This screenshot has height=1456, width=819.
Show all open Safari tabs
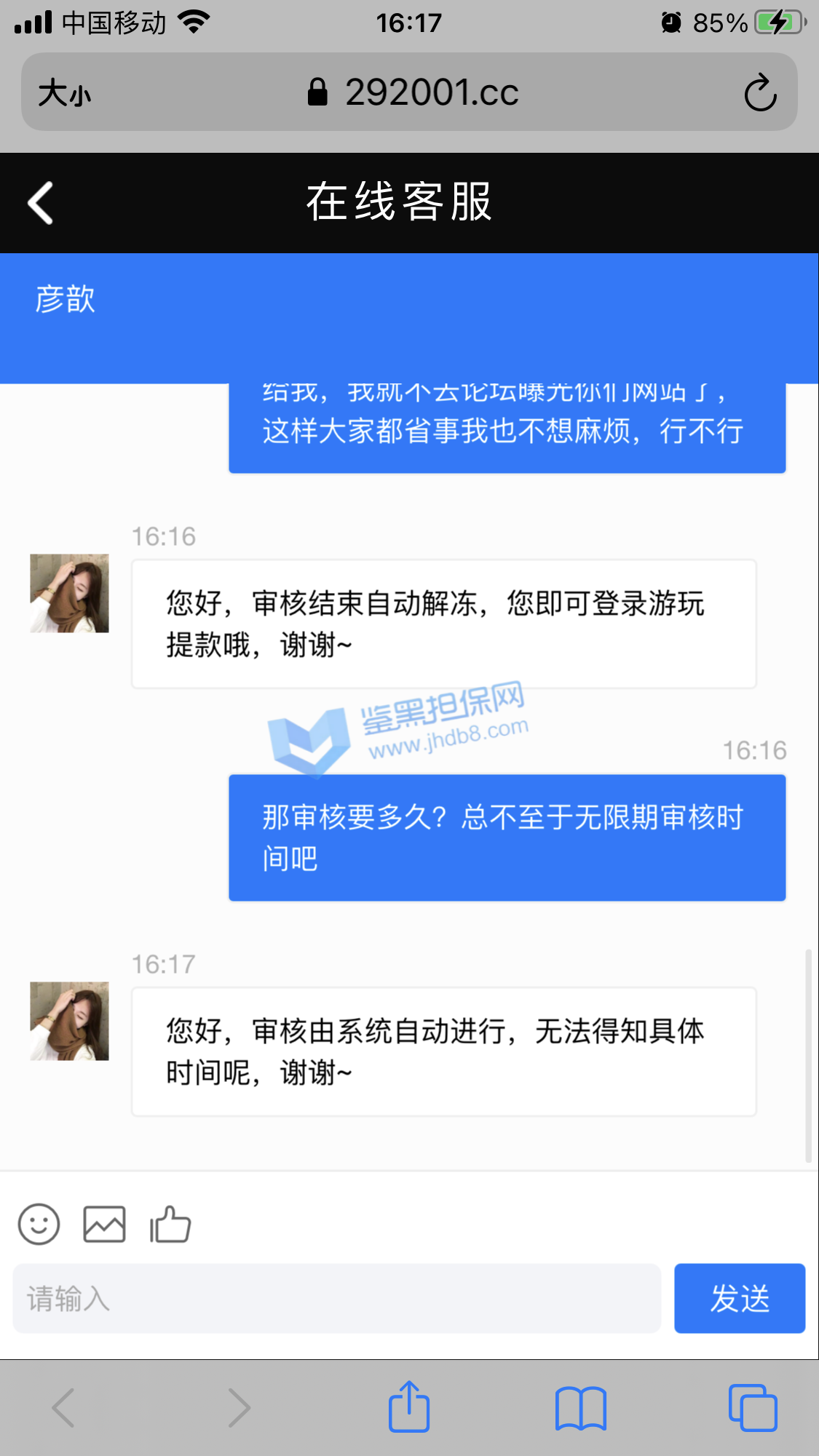click(753, 1408)
